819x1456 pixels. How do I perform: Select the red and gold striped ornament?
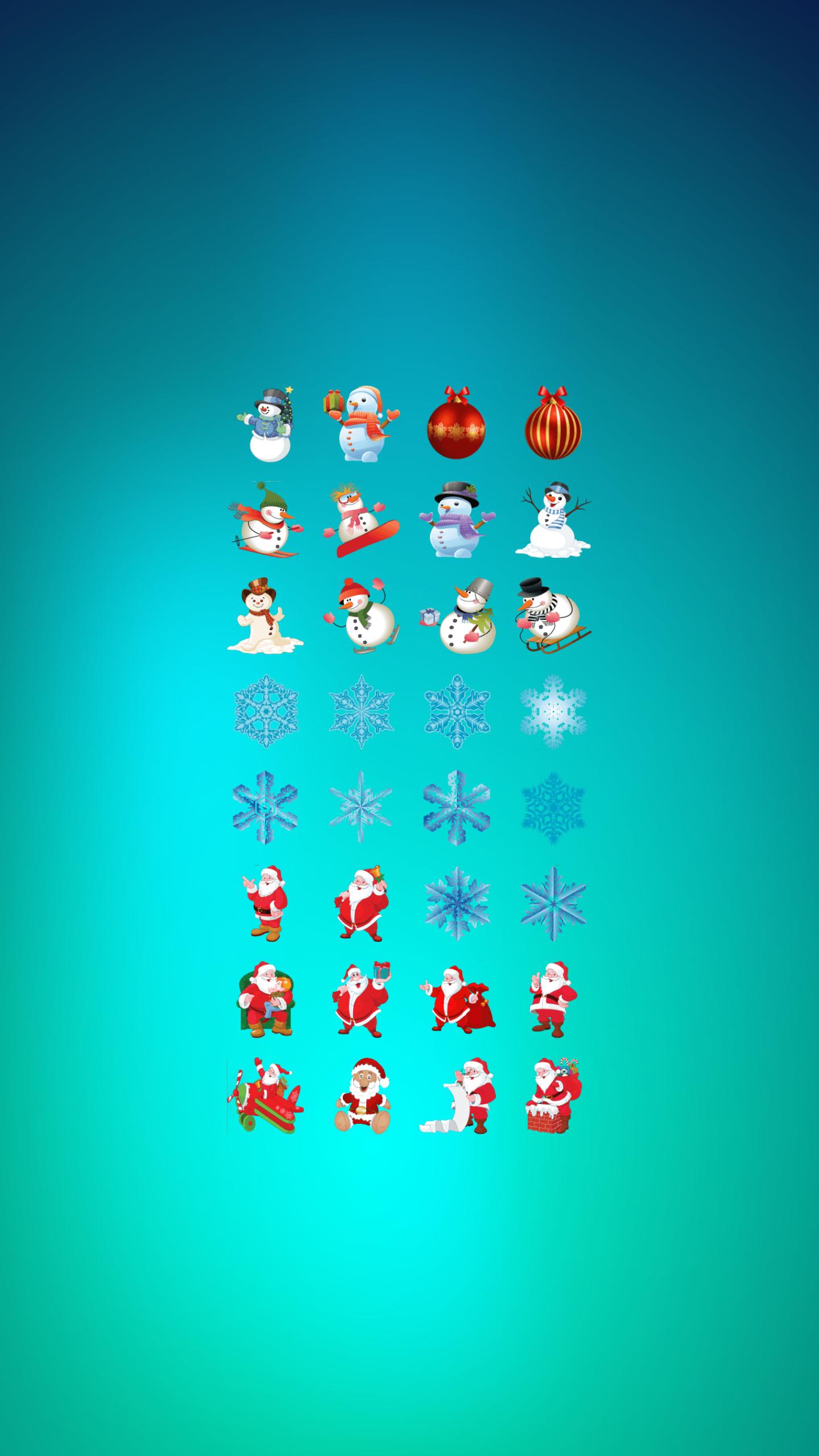pyautogui.click(x=552, y=424)
